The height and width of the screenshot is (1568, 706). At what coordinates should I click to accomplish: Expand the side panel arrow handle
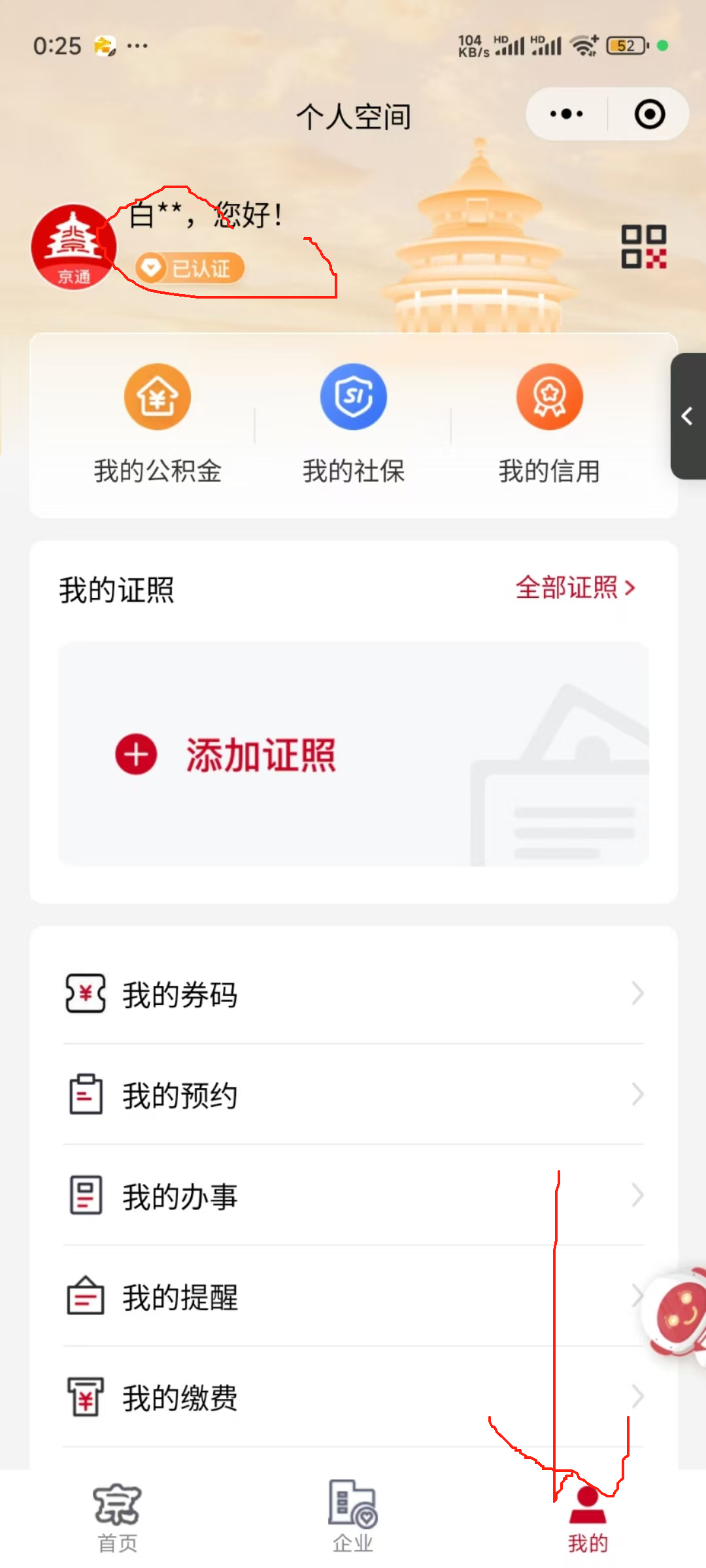click(x=688, y=416)
